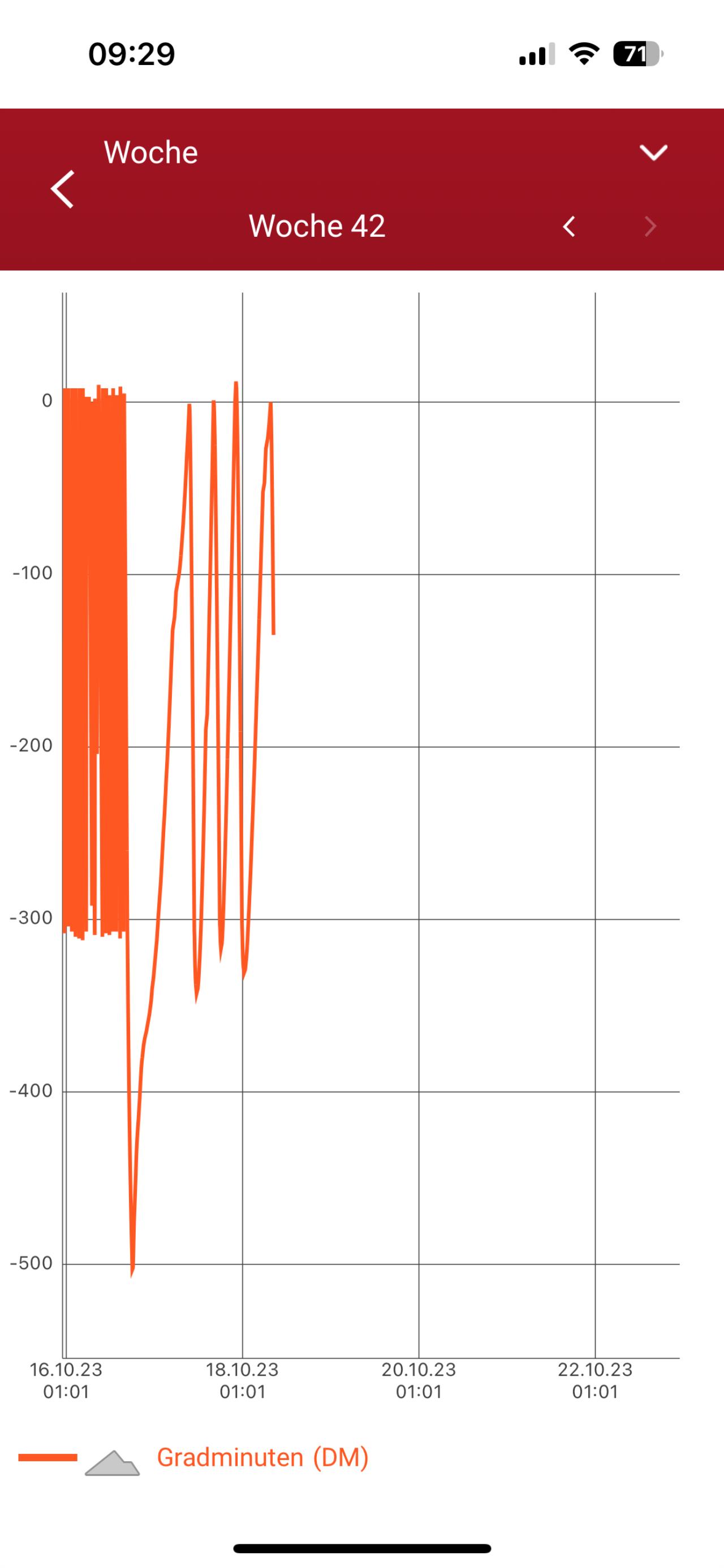724x1568 pixels.
Task: Go back using the header back arrow
Action: 62,189
